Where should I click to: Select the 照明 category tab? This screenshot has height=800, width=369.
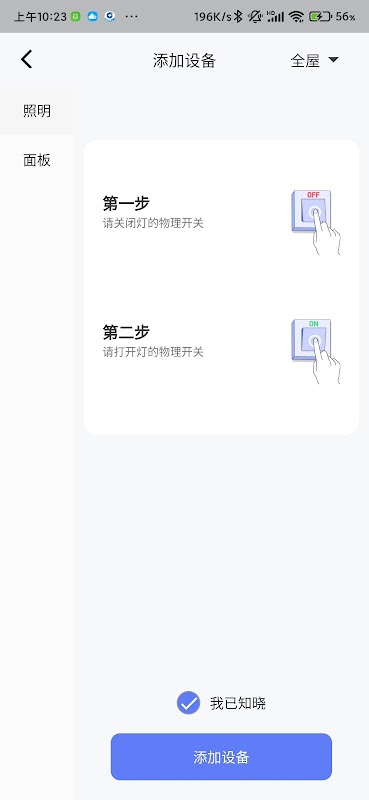tap(37, 111)
